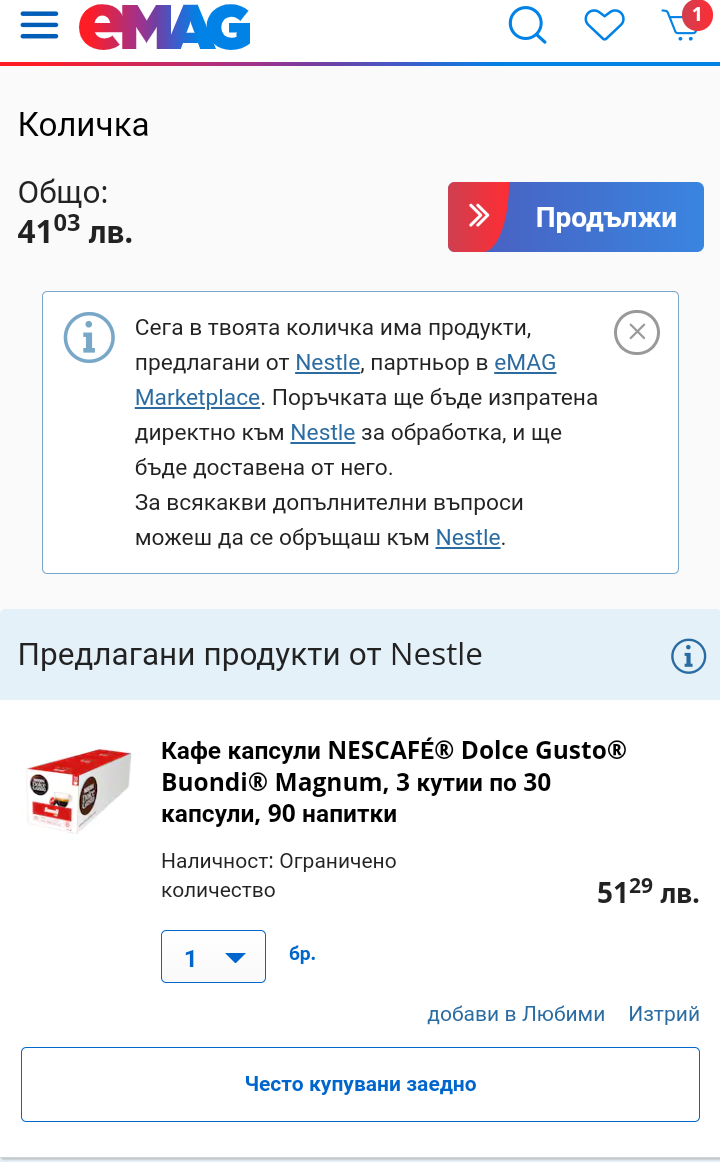Open the Dolce Gusto Buondi product image
Viewport: 720px width, 1162px height.
[x=79, y=791]
